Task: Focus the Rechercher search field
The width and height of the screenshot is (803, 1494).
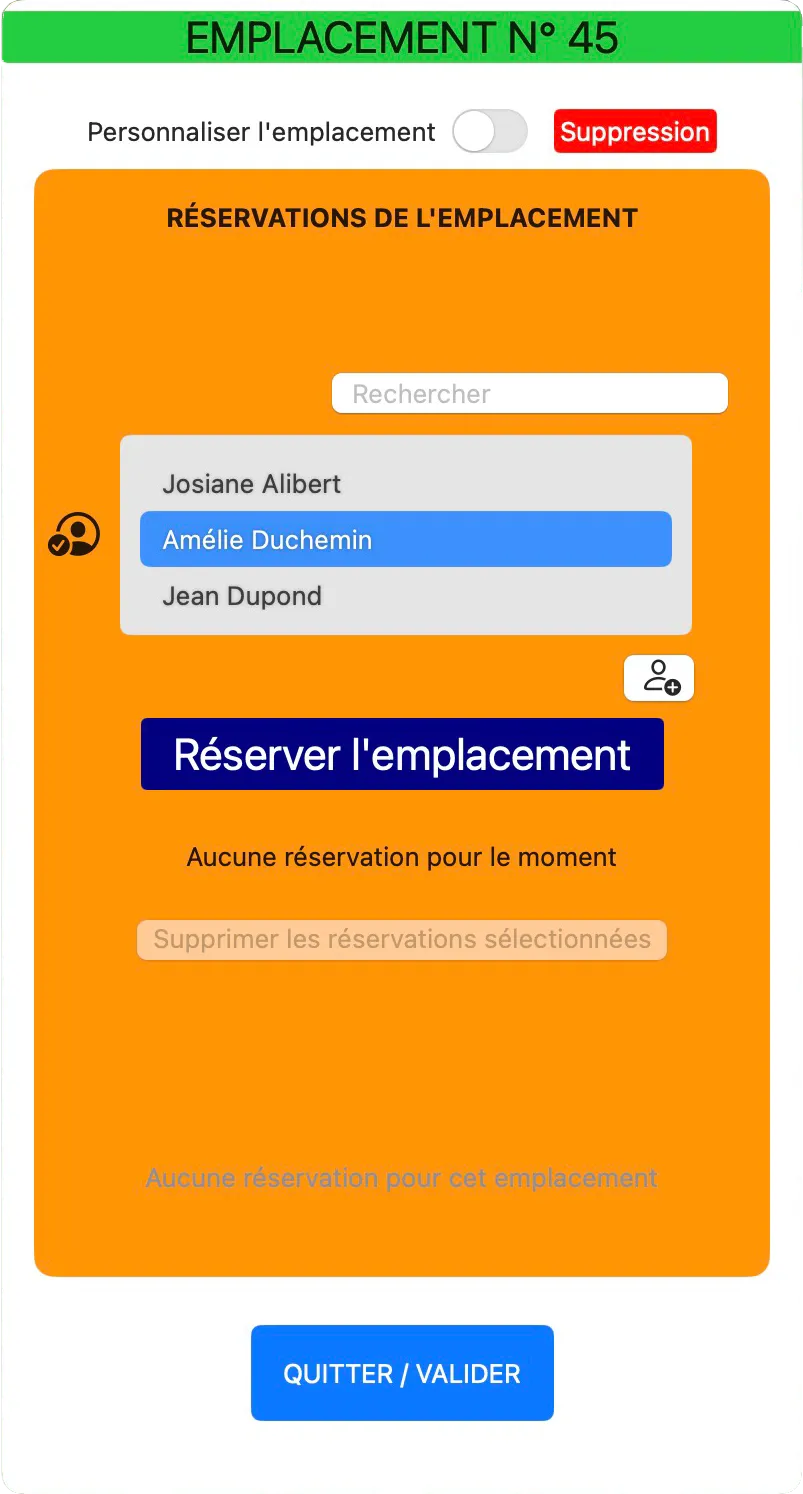Action: [x=529, y=394]
